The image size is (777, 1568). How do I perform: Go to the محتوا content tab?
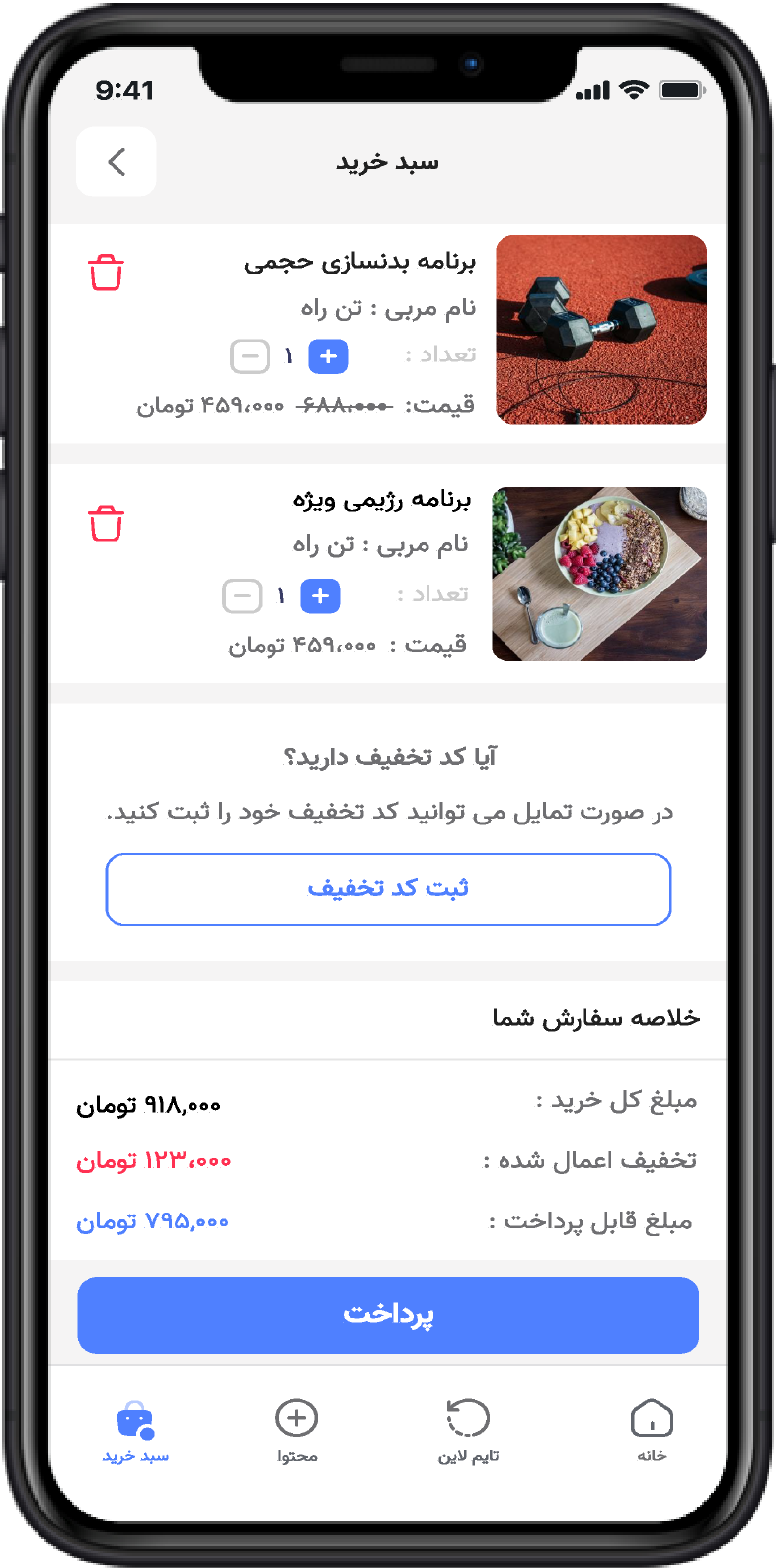296,1430
